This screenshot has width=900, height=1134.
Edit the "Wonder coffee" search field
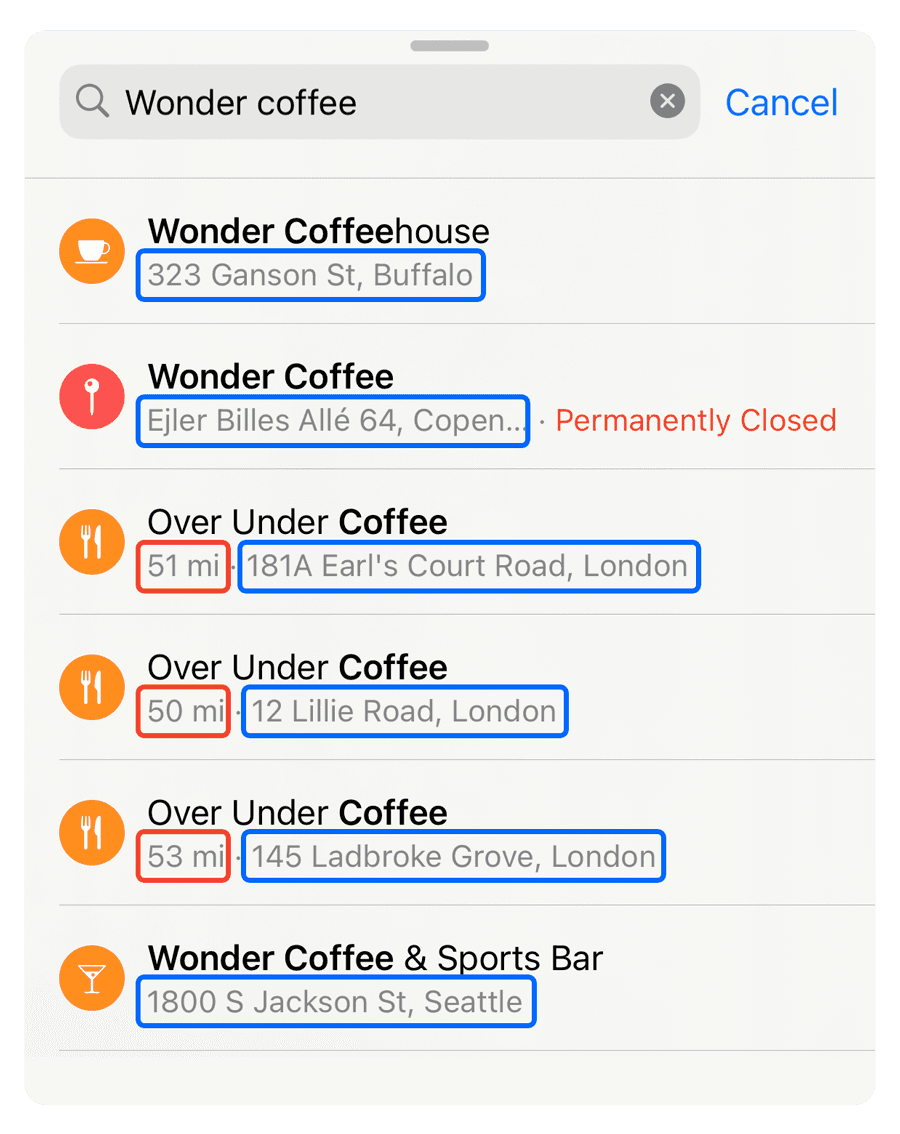[379, 102]
